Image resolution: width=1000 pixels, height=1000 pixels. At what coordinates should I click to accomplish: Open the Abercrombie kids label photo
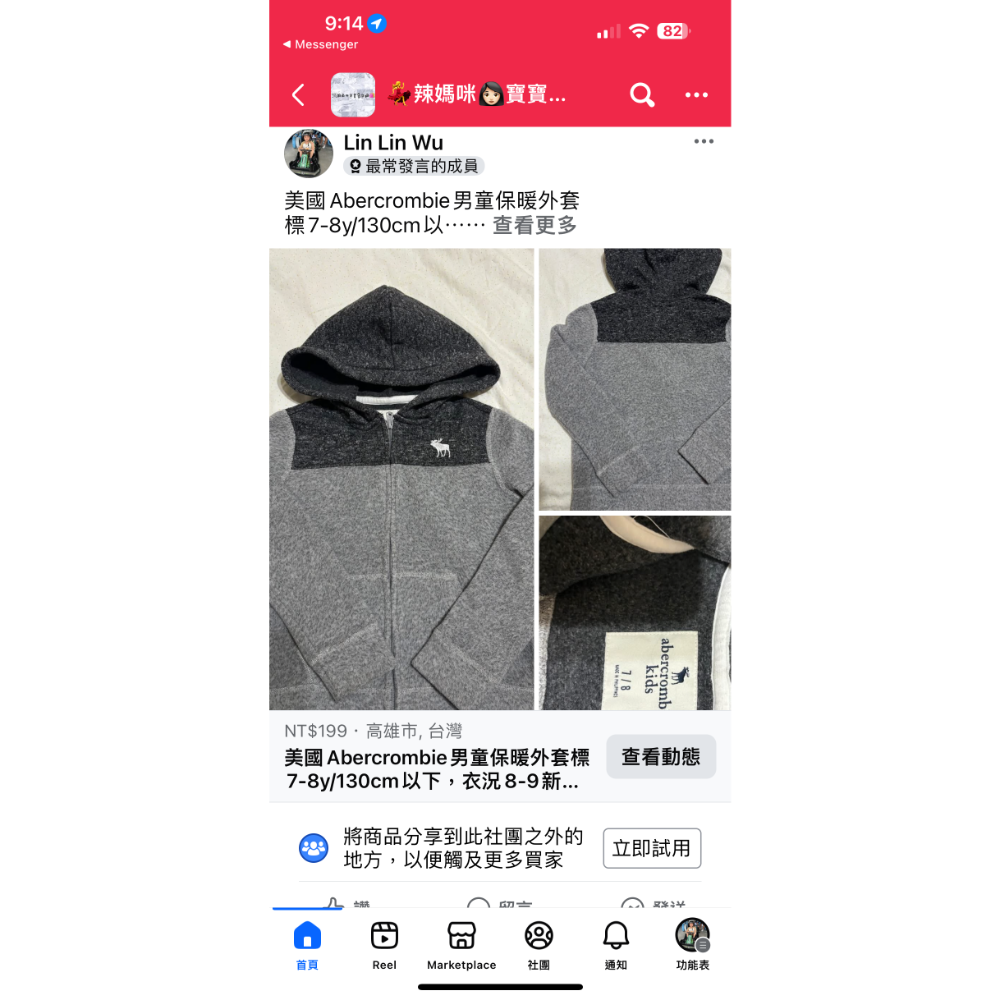click(x=634, y=612)
